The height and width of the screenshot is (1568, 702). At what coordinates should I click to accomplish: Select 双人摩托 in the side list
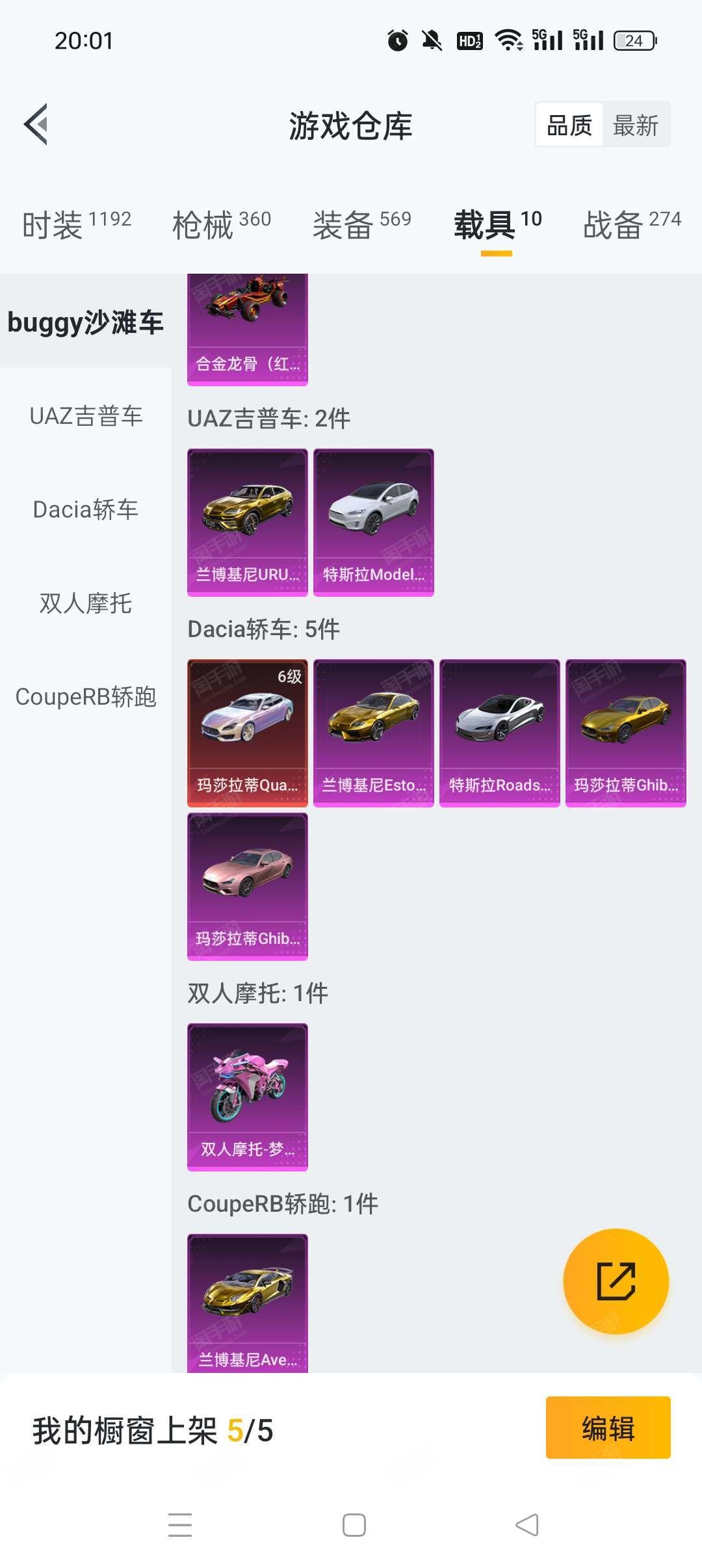click(x=86, y=603)
